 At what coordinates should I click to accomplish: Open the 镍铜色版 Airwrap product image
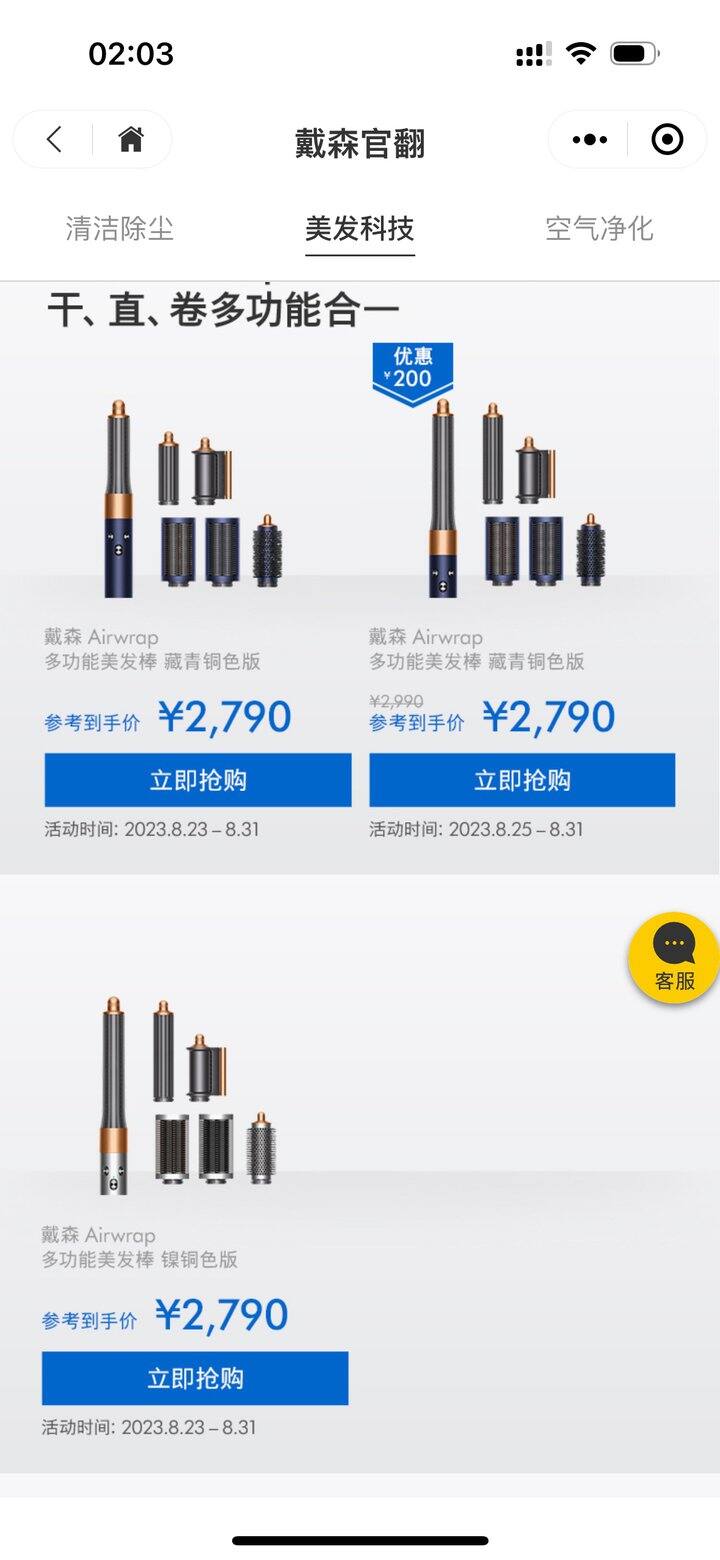tap(190, 1095)
